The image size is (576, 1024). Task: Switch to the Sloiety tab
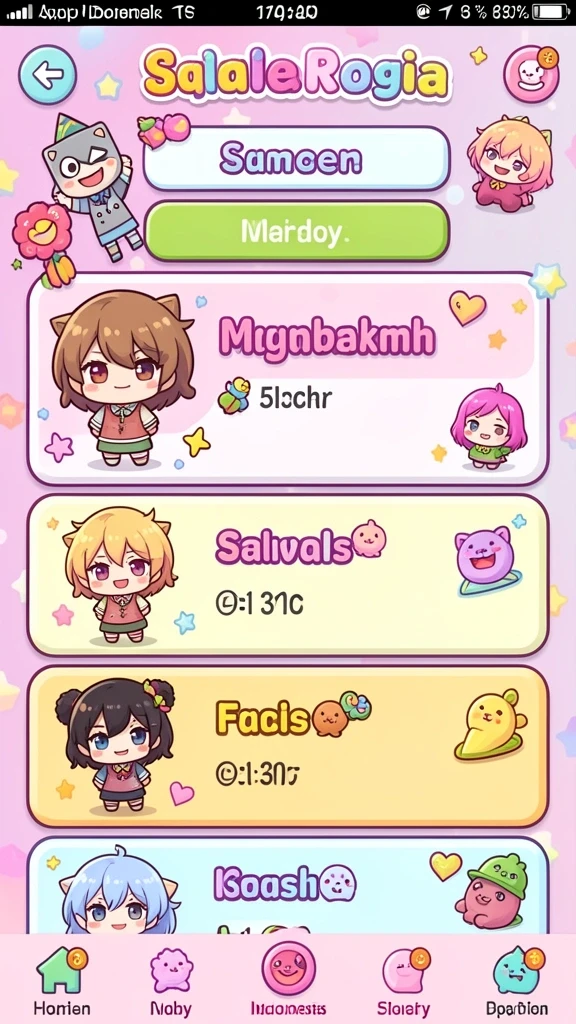[404, 980]
